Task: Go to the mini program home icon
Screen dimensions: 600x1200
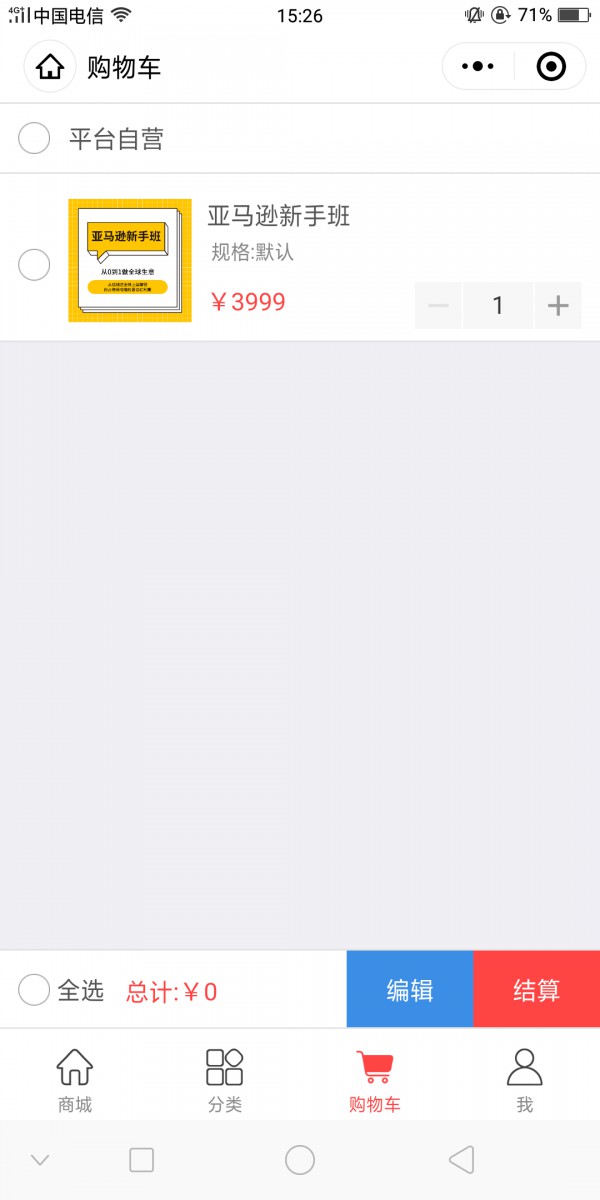Action: 50,67
